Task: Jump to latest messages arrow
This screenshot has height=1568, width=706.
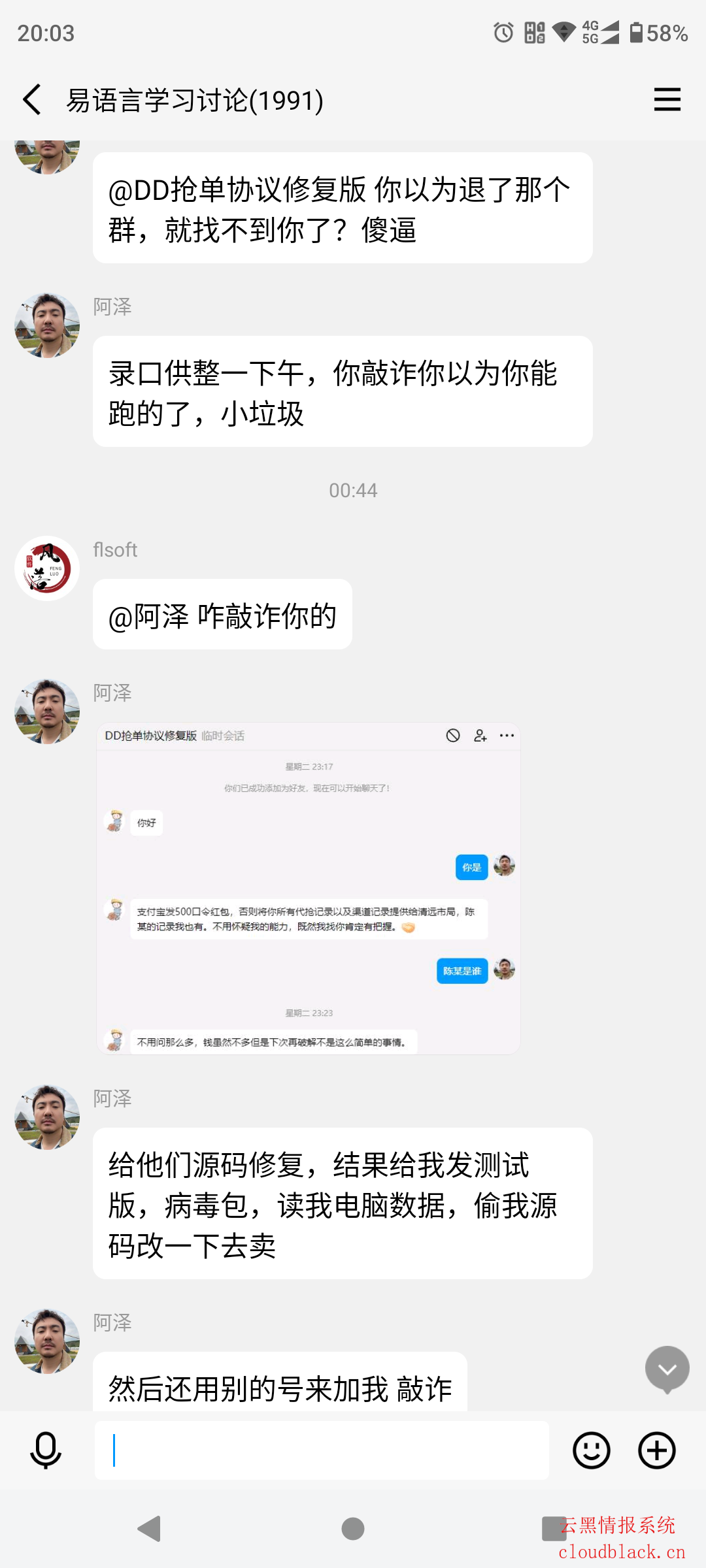Action: 667,1369
